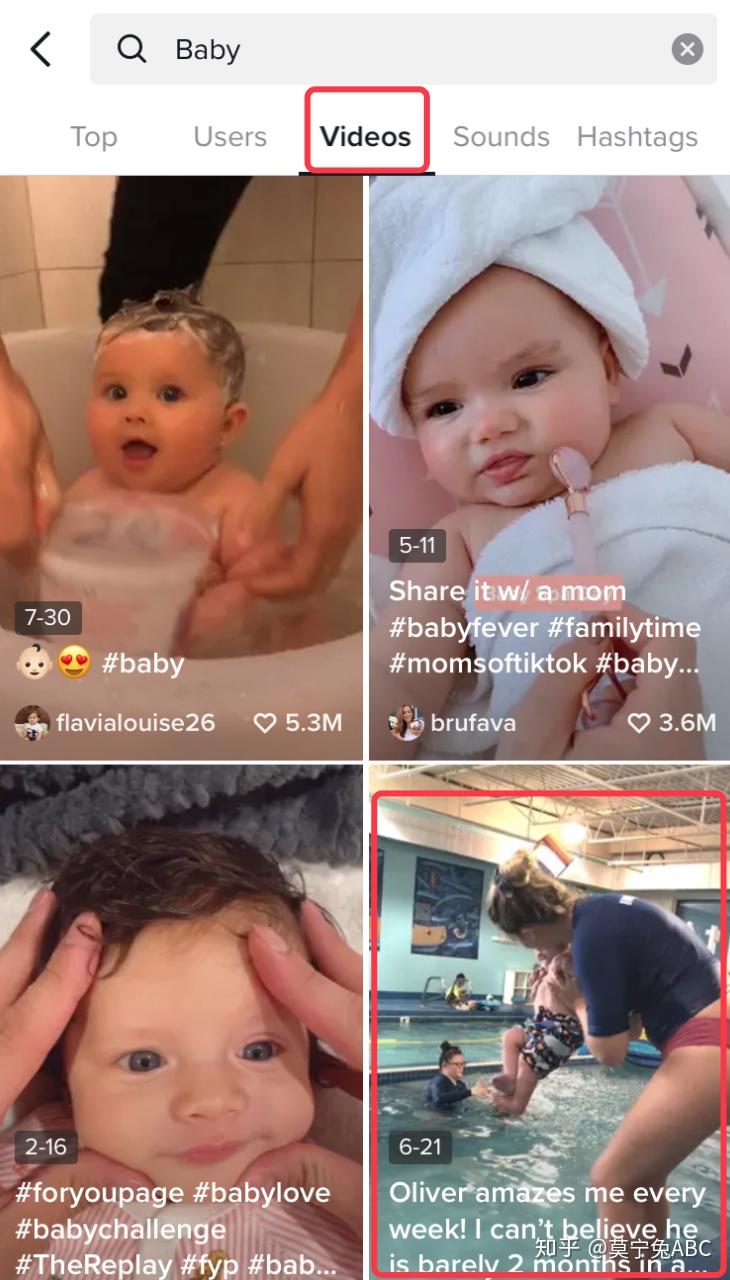
Task: Switch to the Sounds tab
Action: point(501,137)
